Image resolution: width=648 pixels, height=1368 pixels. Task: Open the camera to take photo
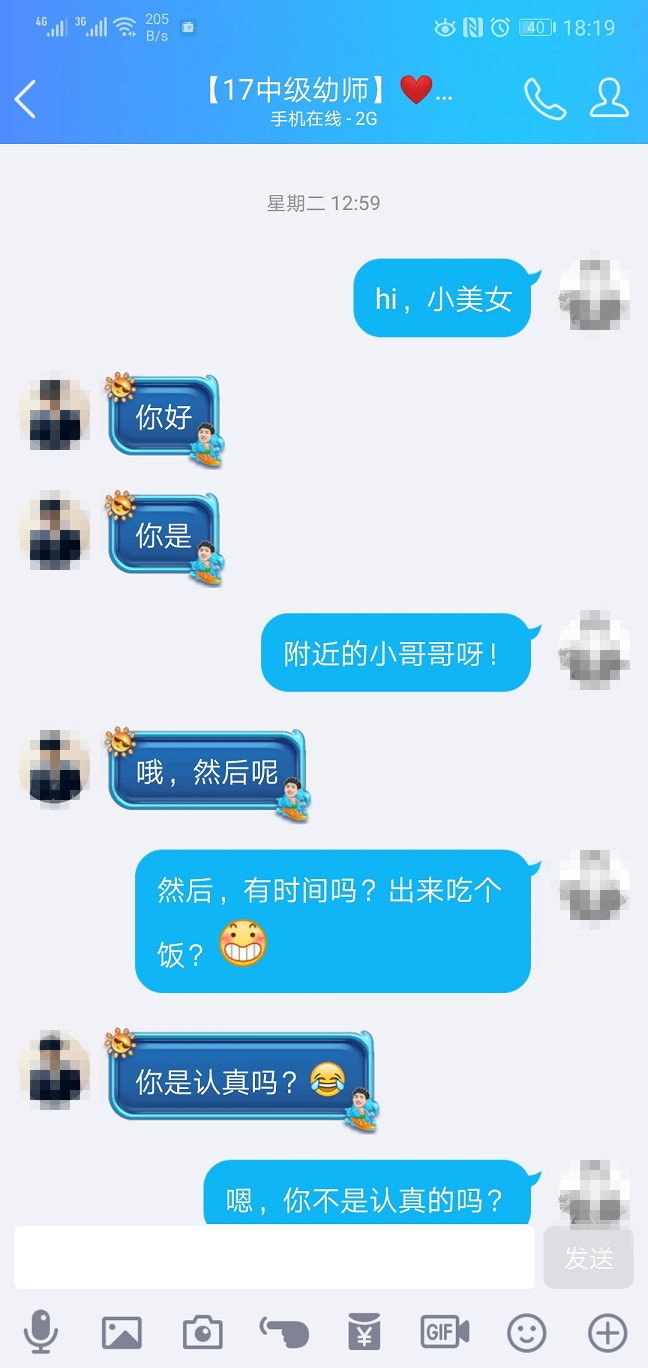(202, 1332)
